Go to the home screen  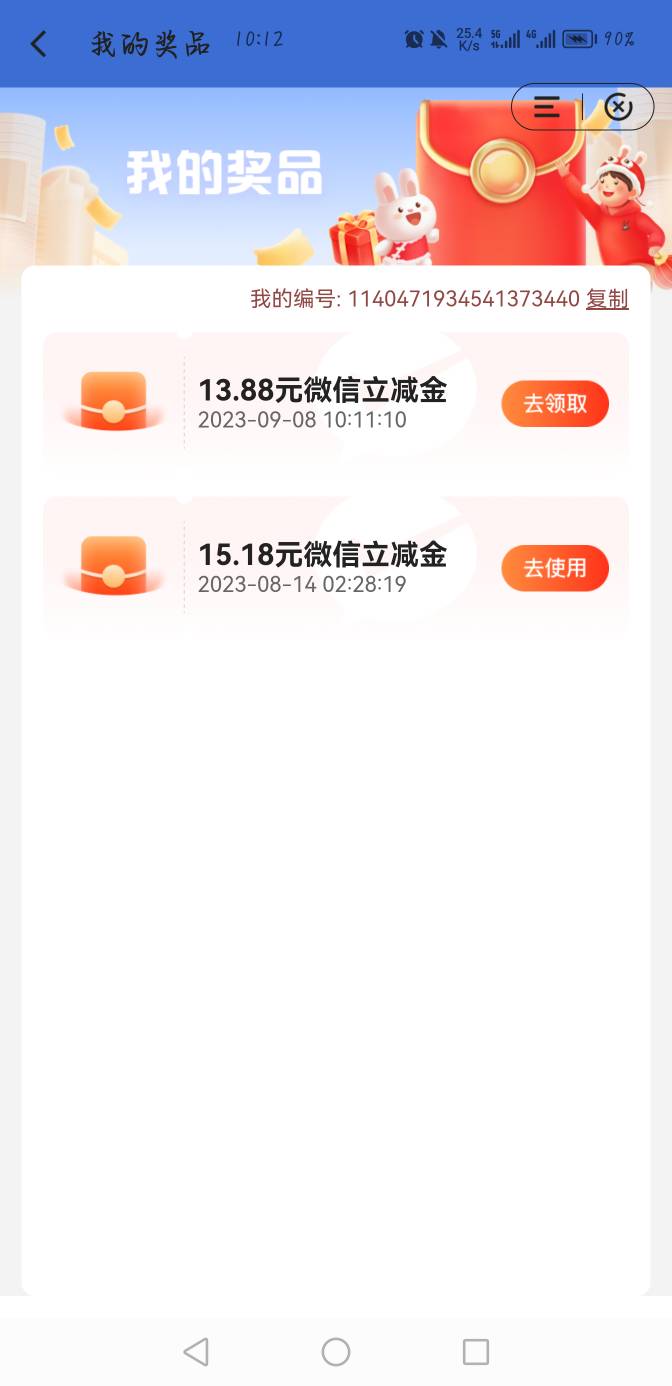[x=336, y=1352]
